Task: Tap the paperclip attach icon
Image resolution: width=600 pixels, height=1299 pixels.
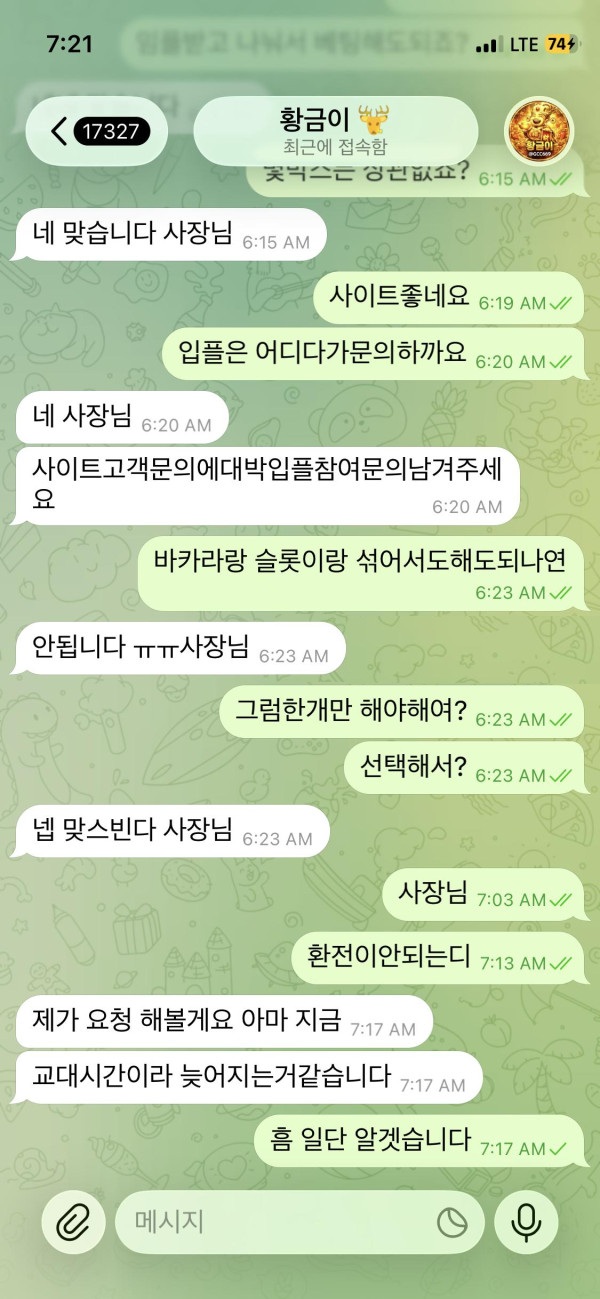Action: tap(72, 1222)
